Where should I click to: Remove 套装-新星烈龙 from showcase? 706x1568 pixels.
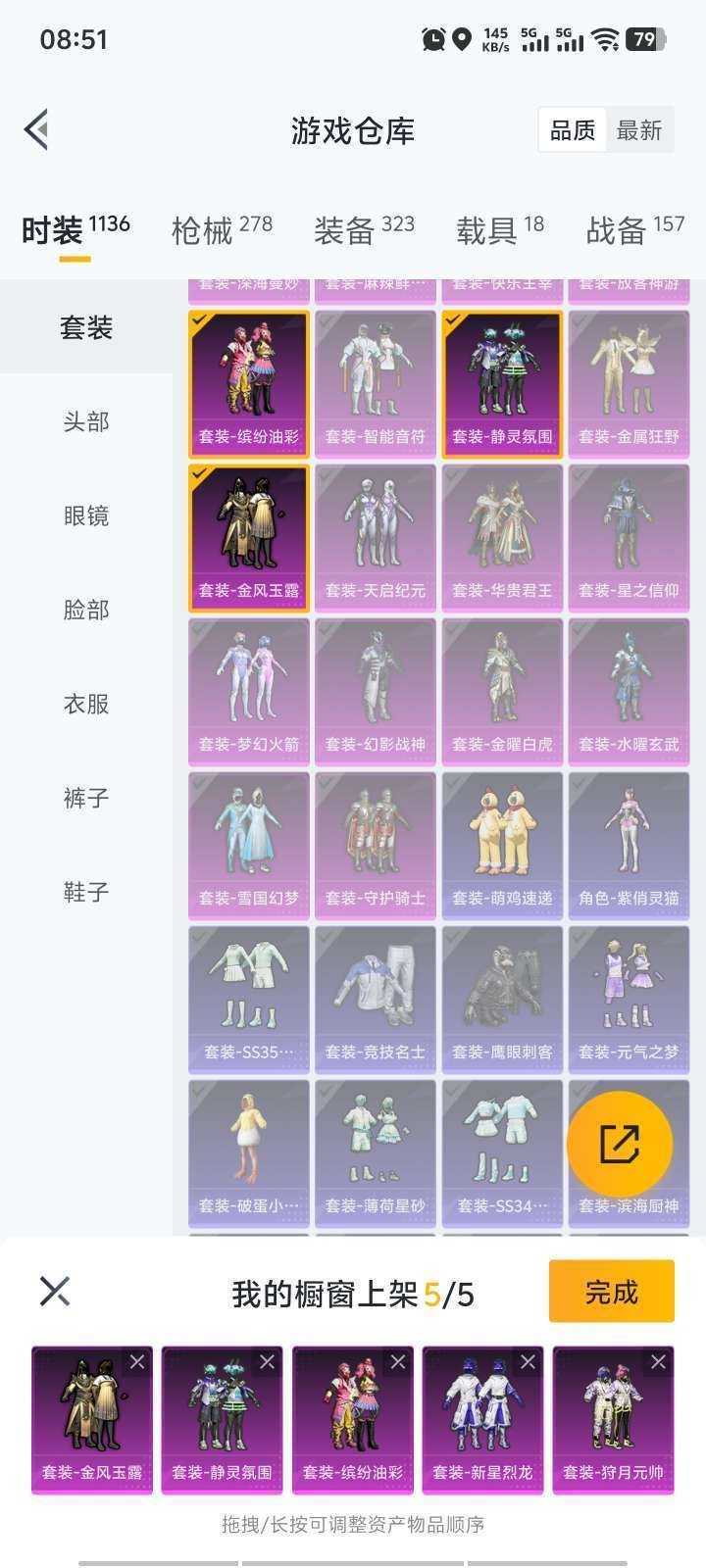tap(528, 1361)
